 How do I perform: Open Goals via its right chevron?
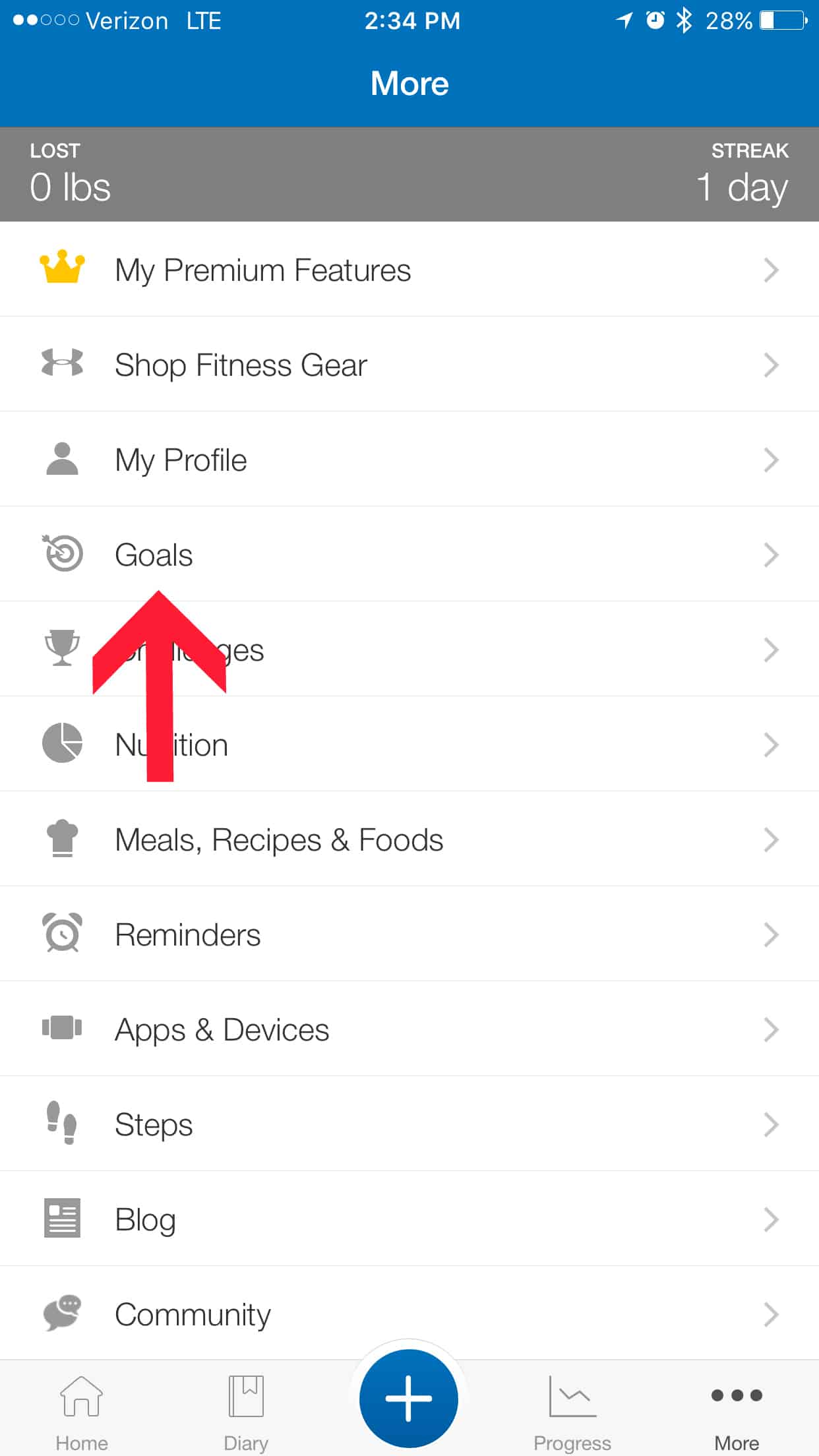(x=770, y=554)
